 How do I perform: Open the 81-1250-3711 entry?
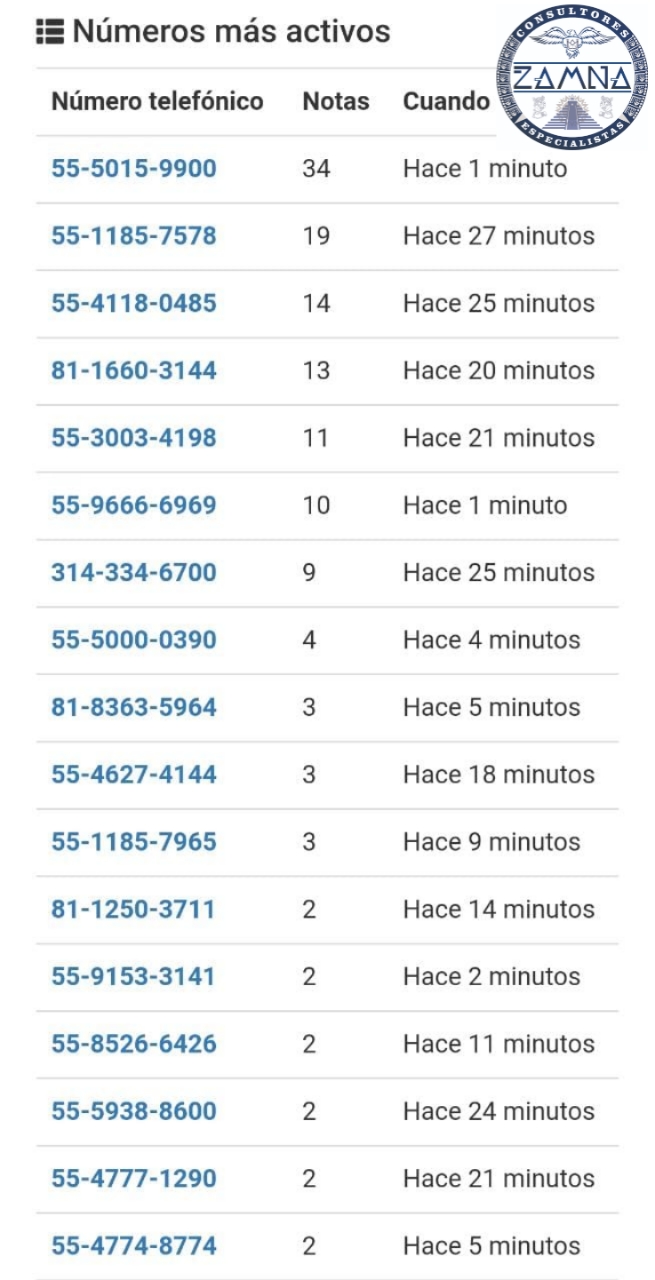coord(133,909)
